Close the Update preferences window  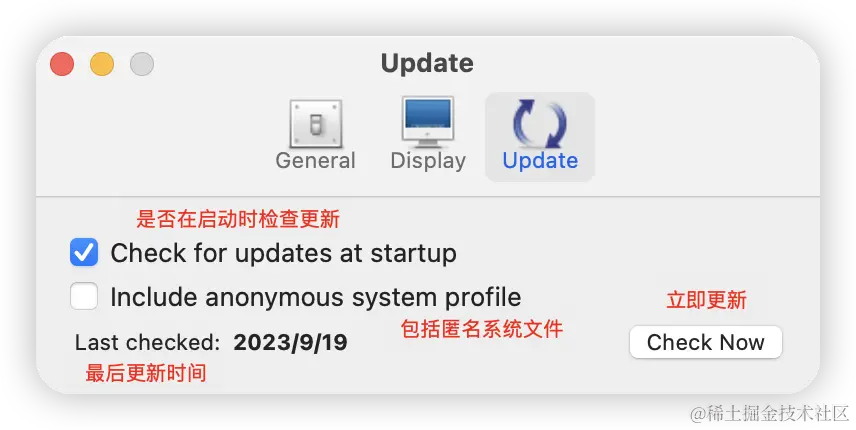click(x=62, y=64)
